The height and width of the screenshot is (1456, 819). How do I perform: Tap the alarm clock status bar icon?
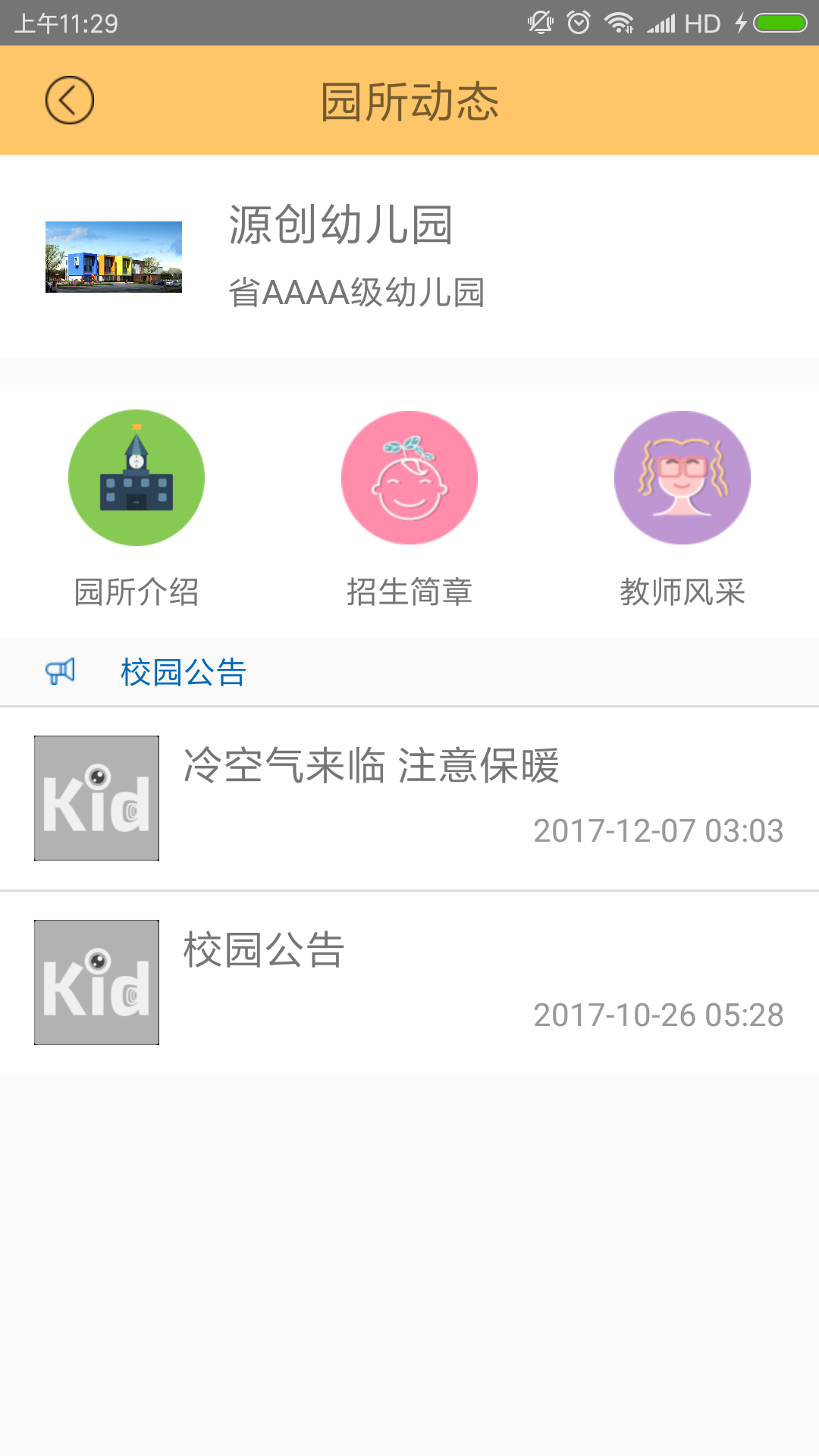pos(578,22)
